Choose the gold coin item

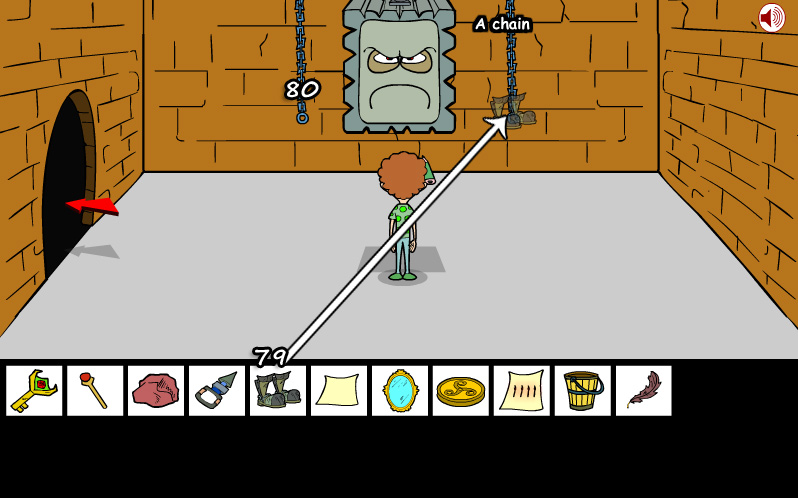461,391
